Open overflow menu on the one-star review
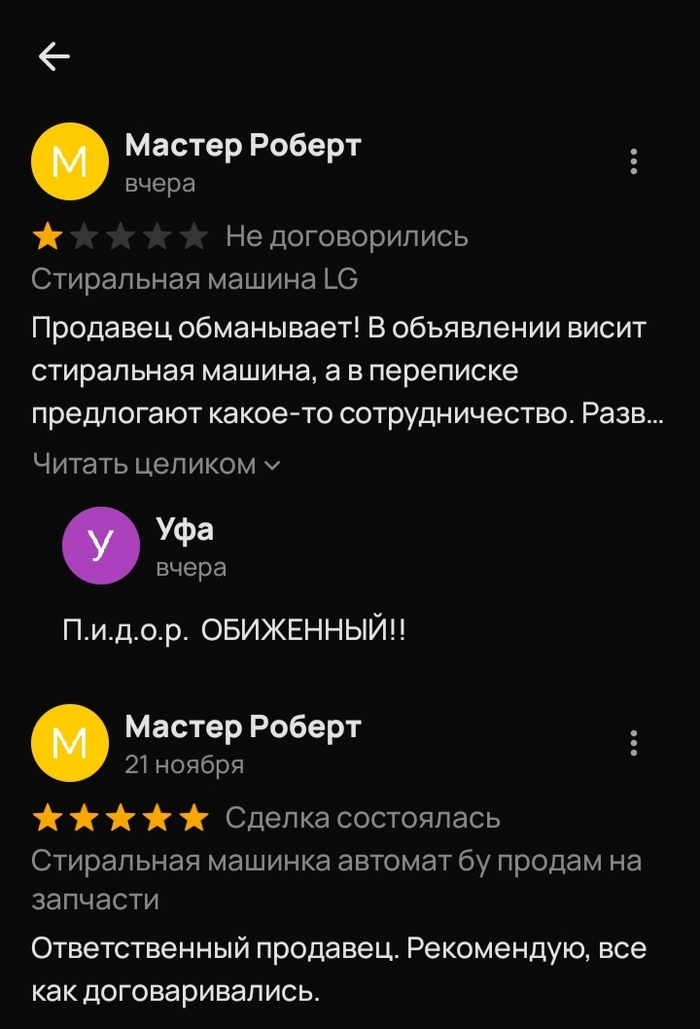This screenshot has height=1029, width=700. tap(634, 162)
